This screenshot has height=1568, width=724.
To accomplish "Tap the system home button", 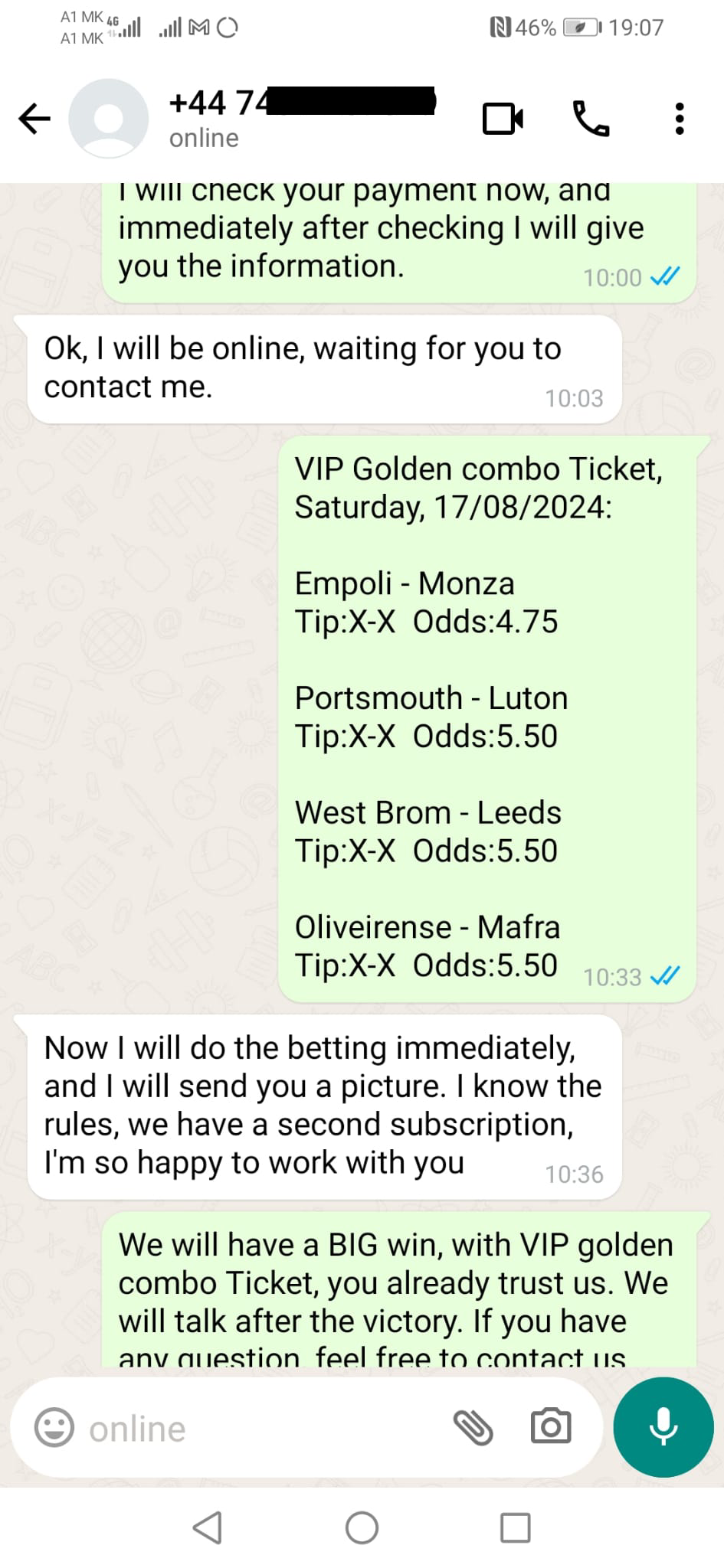I will tap(362, 1528).
